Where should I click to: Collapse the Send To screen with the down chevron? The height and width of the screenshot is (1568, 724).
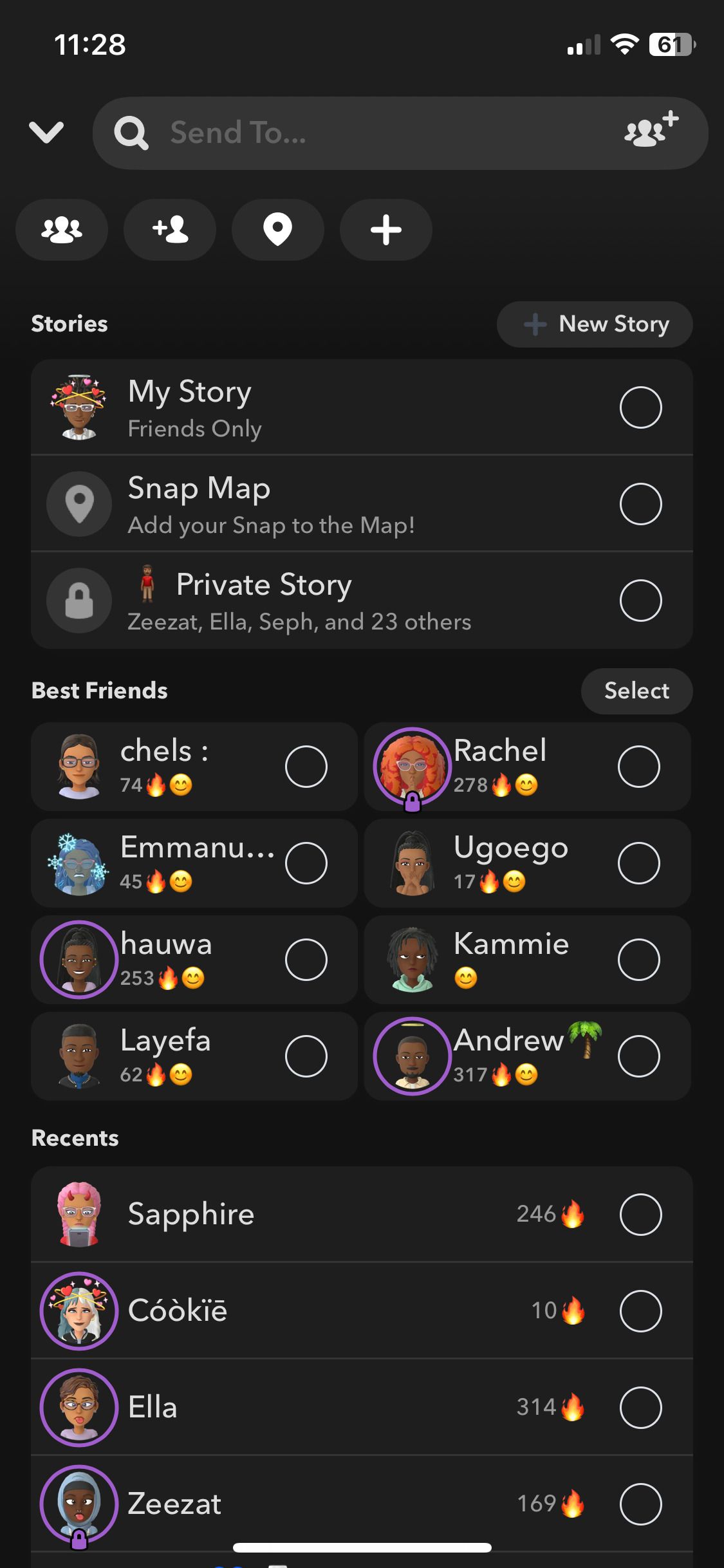(46, 133)
